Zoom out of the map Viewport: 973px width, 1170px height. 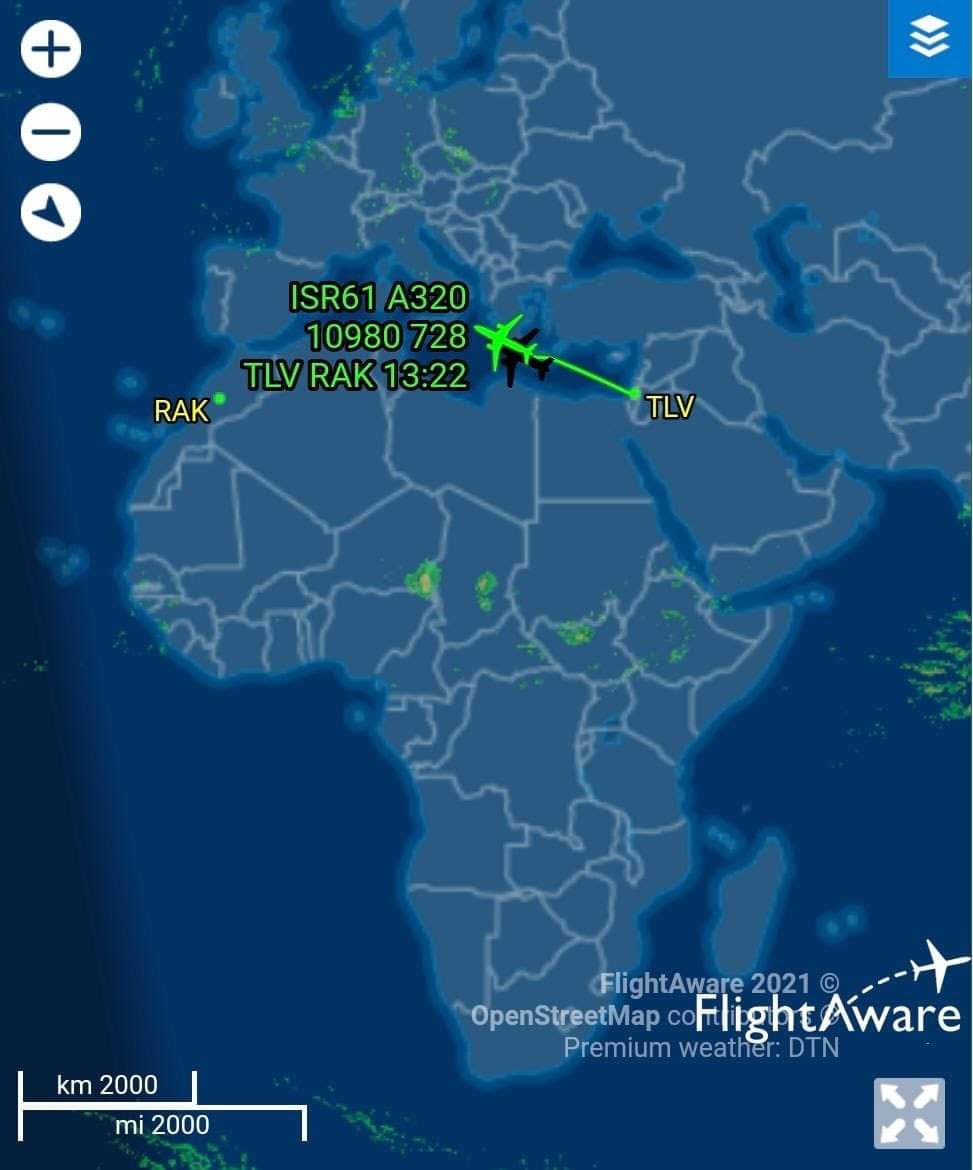(51, 131)
